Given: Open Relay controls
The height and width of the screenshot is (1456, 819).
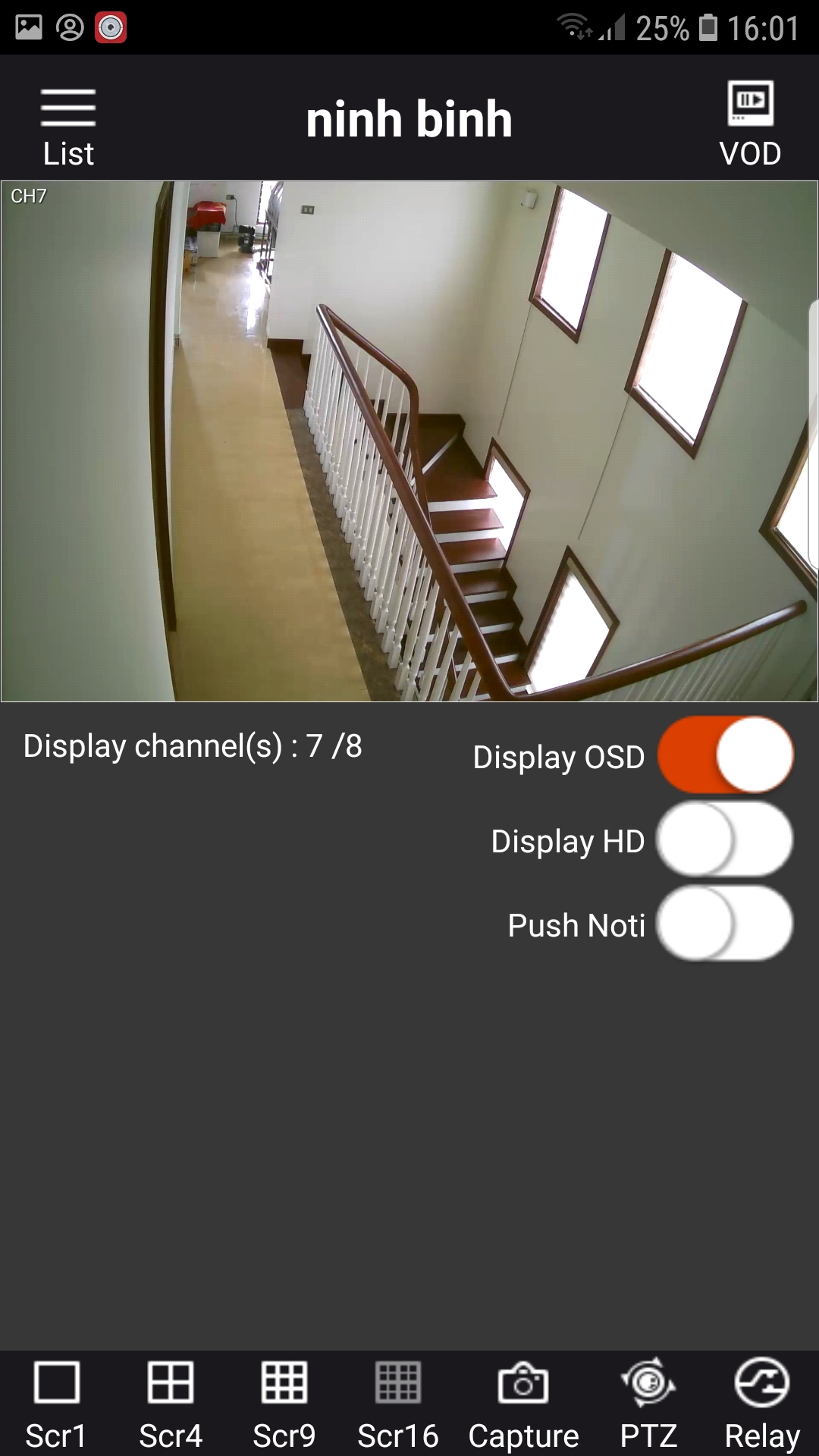Looking at the screenshot, I should (x=762, y=1404).
